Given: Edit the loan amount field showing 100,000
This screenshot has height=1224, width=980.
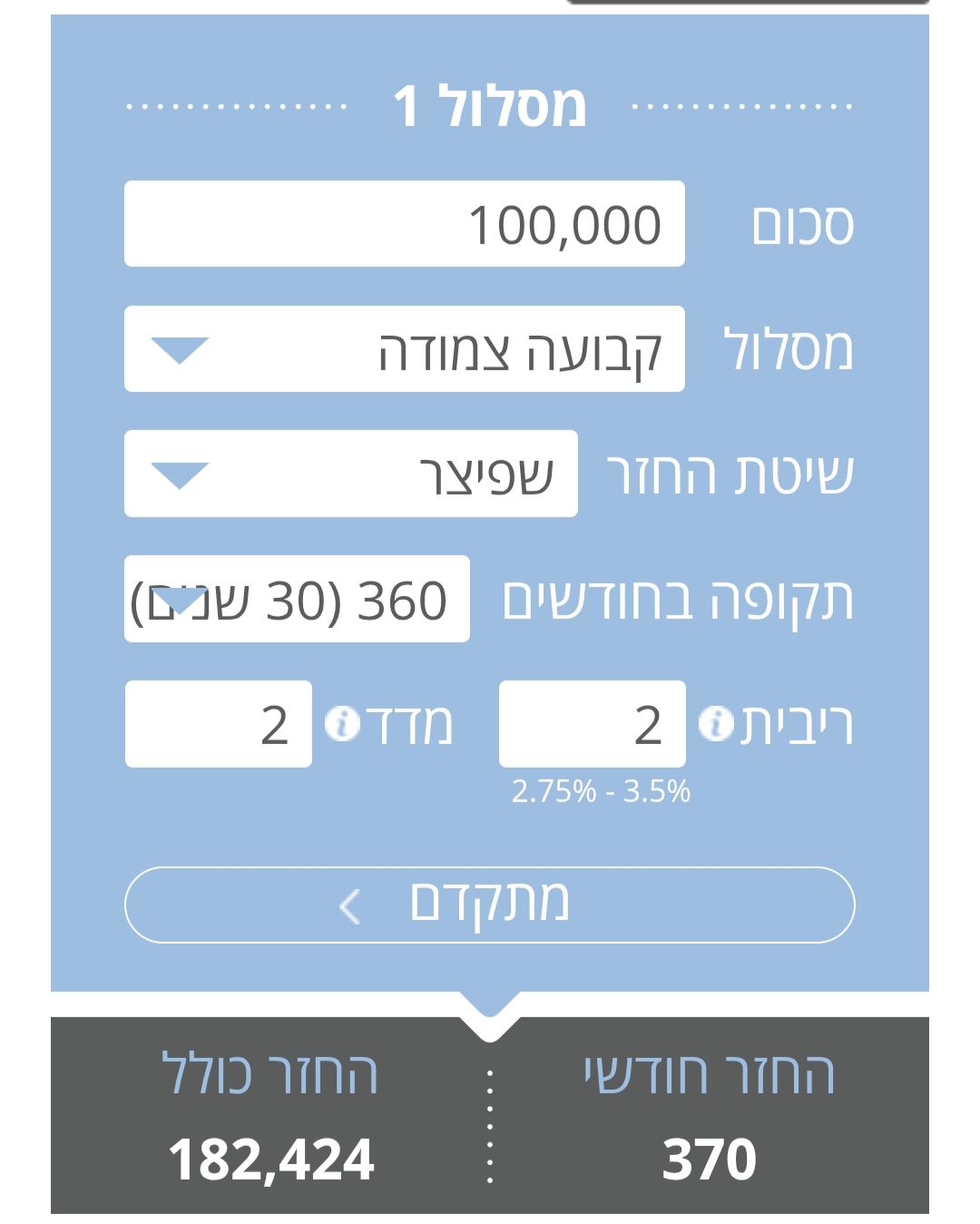Looking at the screenshot, I should click(404, 224).
